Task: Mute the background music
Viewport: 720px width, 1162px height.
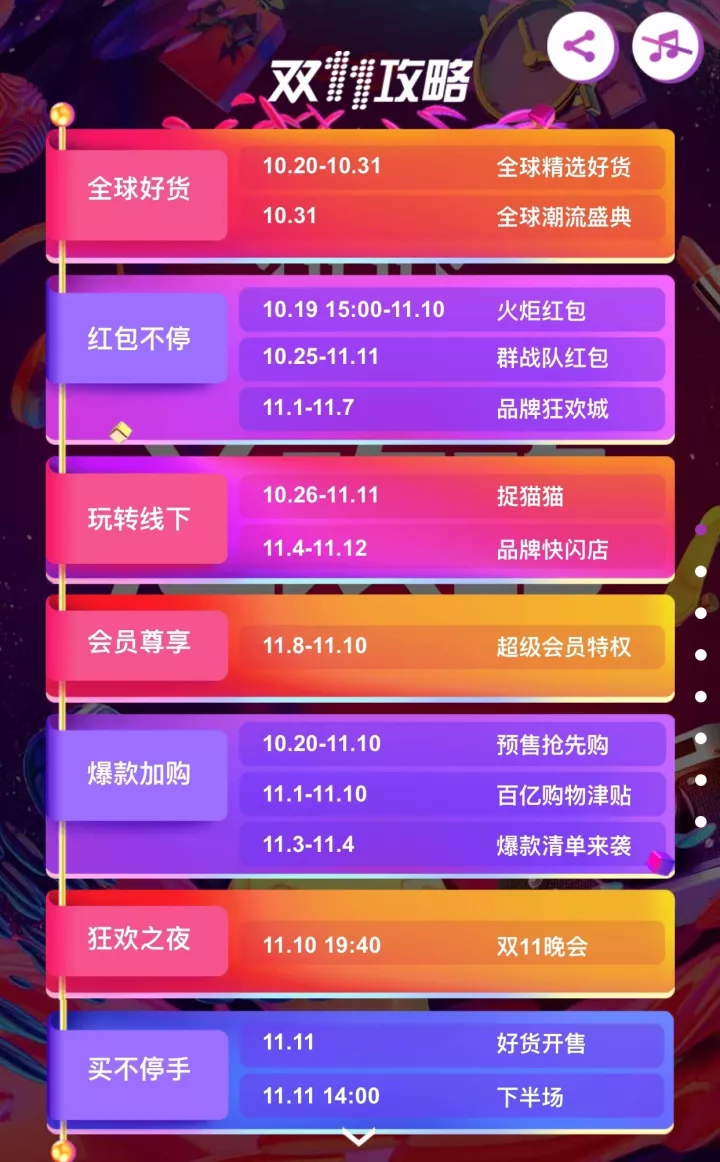Action: (667, 46)
